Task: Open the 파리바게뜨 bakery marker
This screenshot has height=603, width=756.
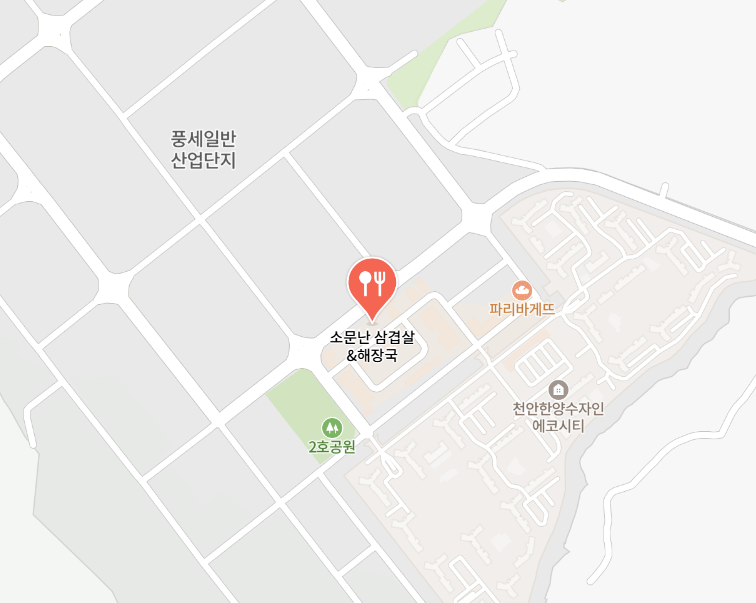Action: [x=521, y=290]
